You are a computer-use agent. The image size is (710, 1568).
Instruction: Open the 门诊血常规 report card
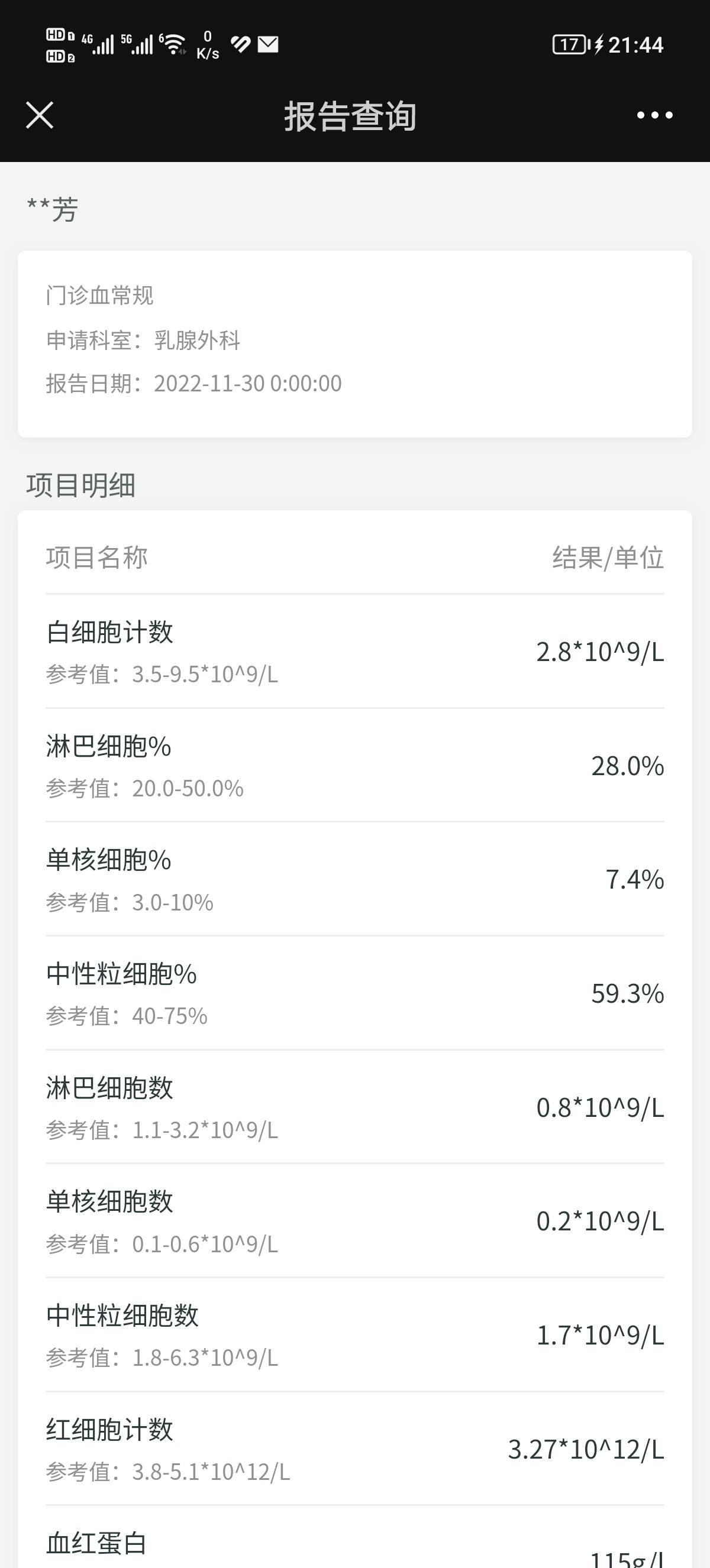click(355, 344)
